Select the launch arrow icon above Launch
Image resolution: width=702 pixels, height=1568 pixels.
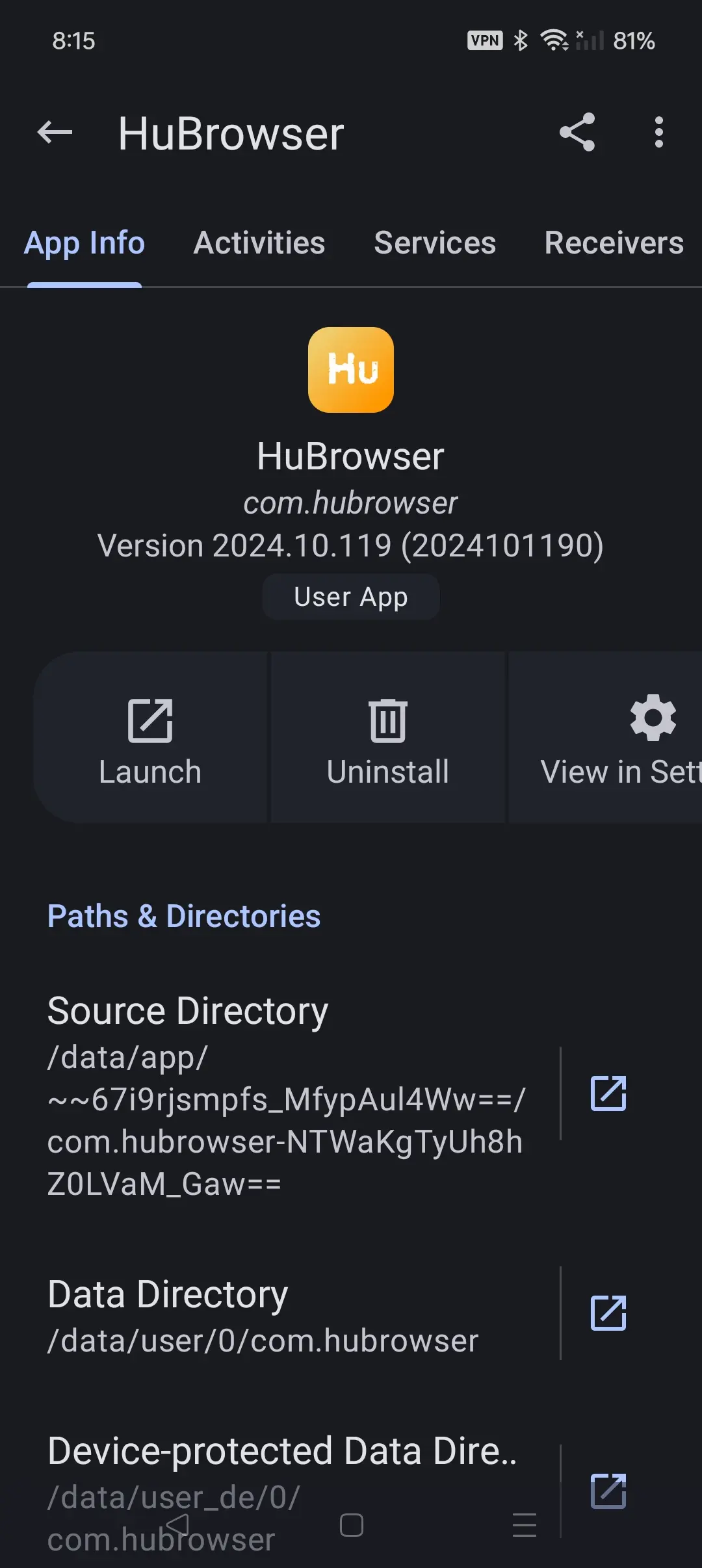(149, 720)
